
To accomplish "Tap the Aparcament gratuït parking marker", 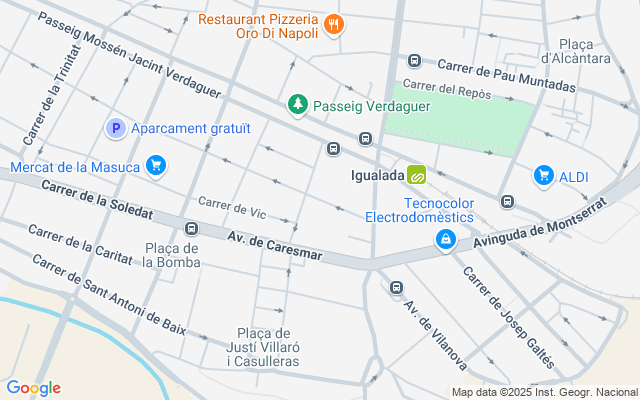I will point(116,128).
